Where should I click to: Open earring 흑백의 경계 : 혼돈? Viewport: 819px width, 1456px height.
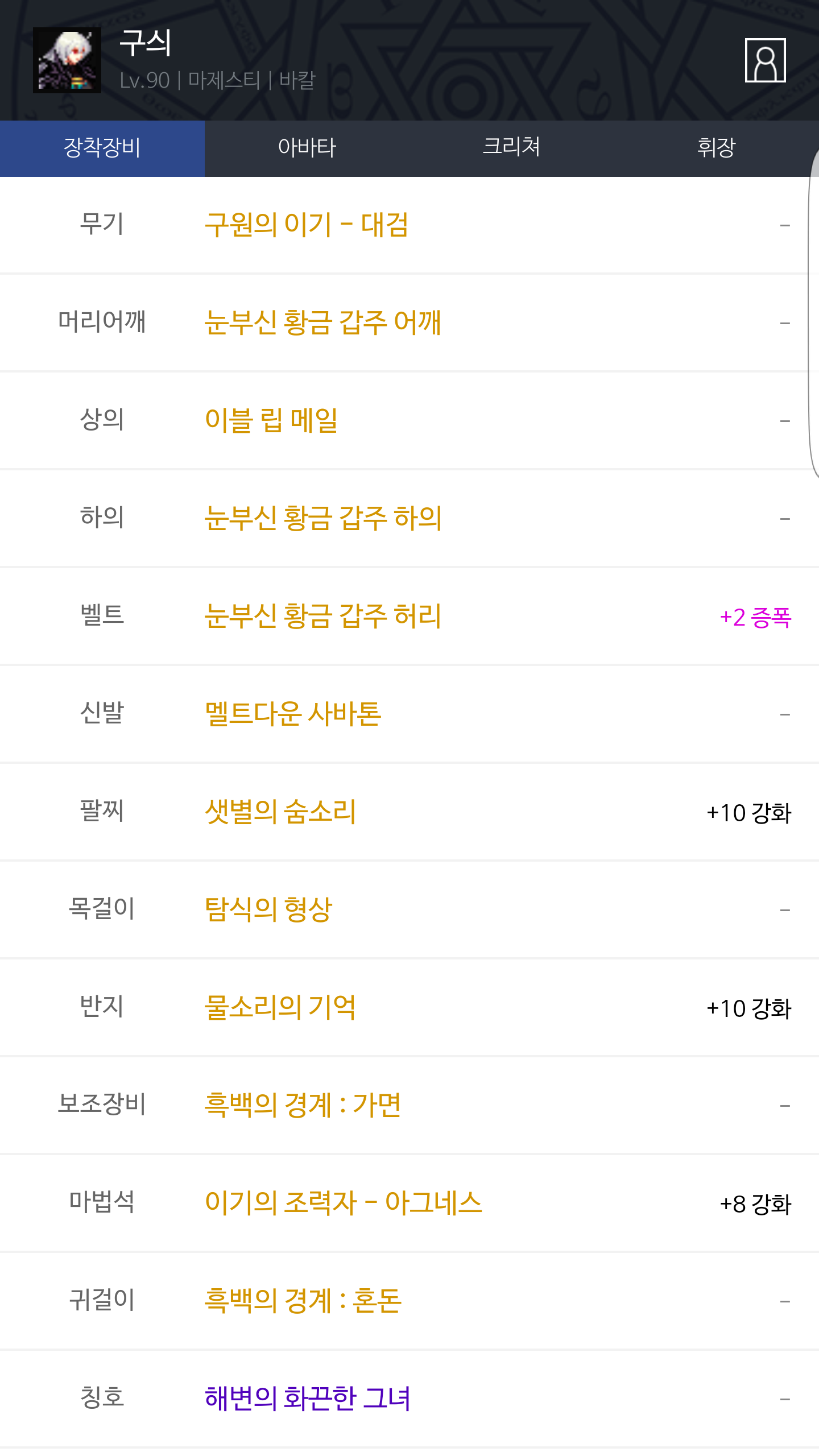[x=303, y=1301]
